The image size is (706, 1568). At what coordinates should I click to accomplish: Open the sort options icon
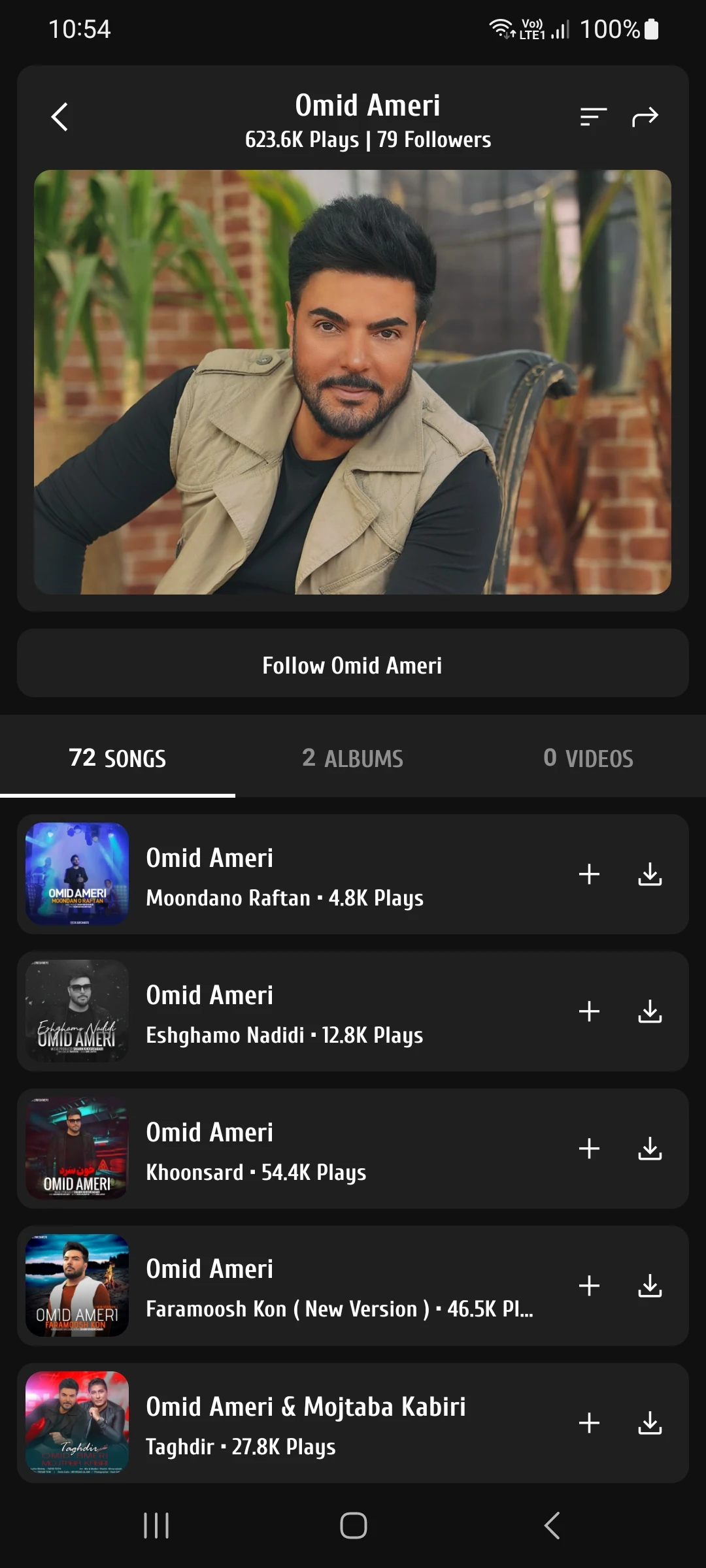pyautogui.click(x=593, y=117)
